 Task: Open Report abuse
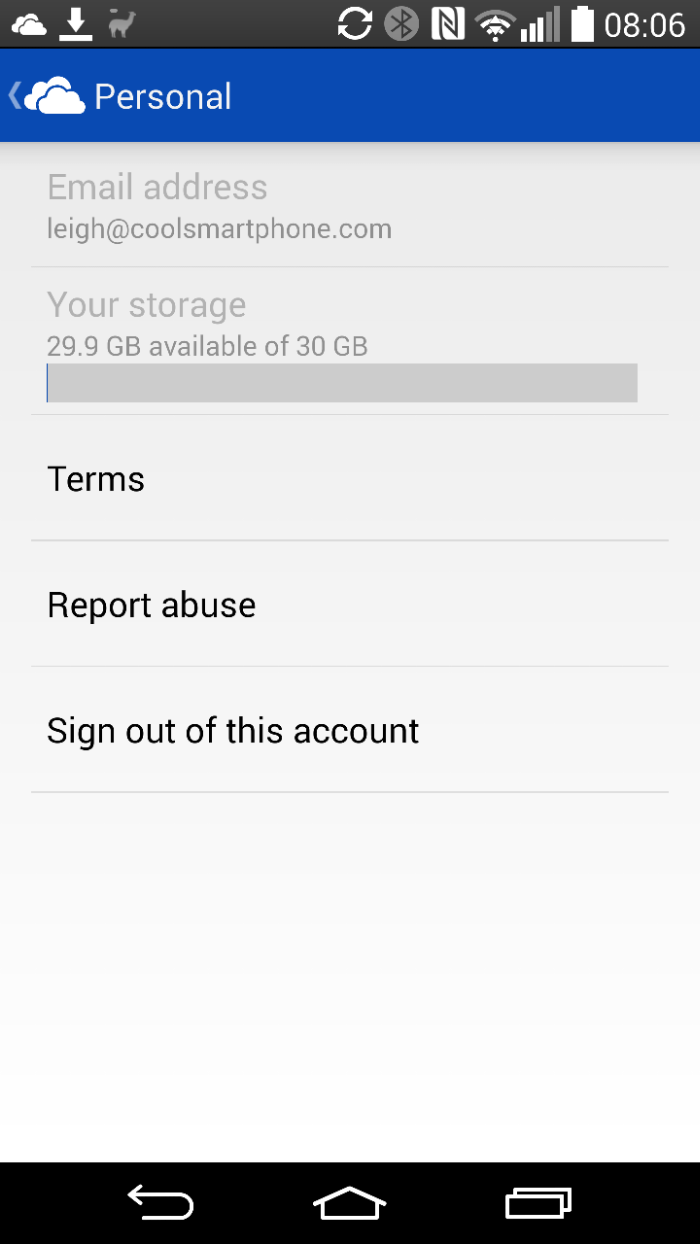pos(350,604)
